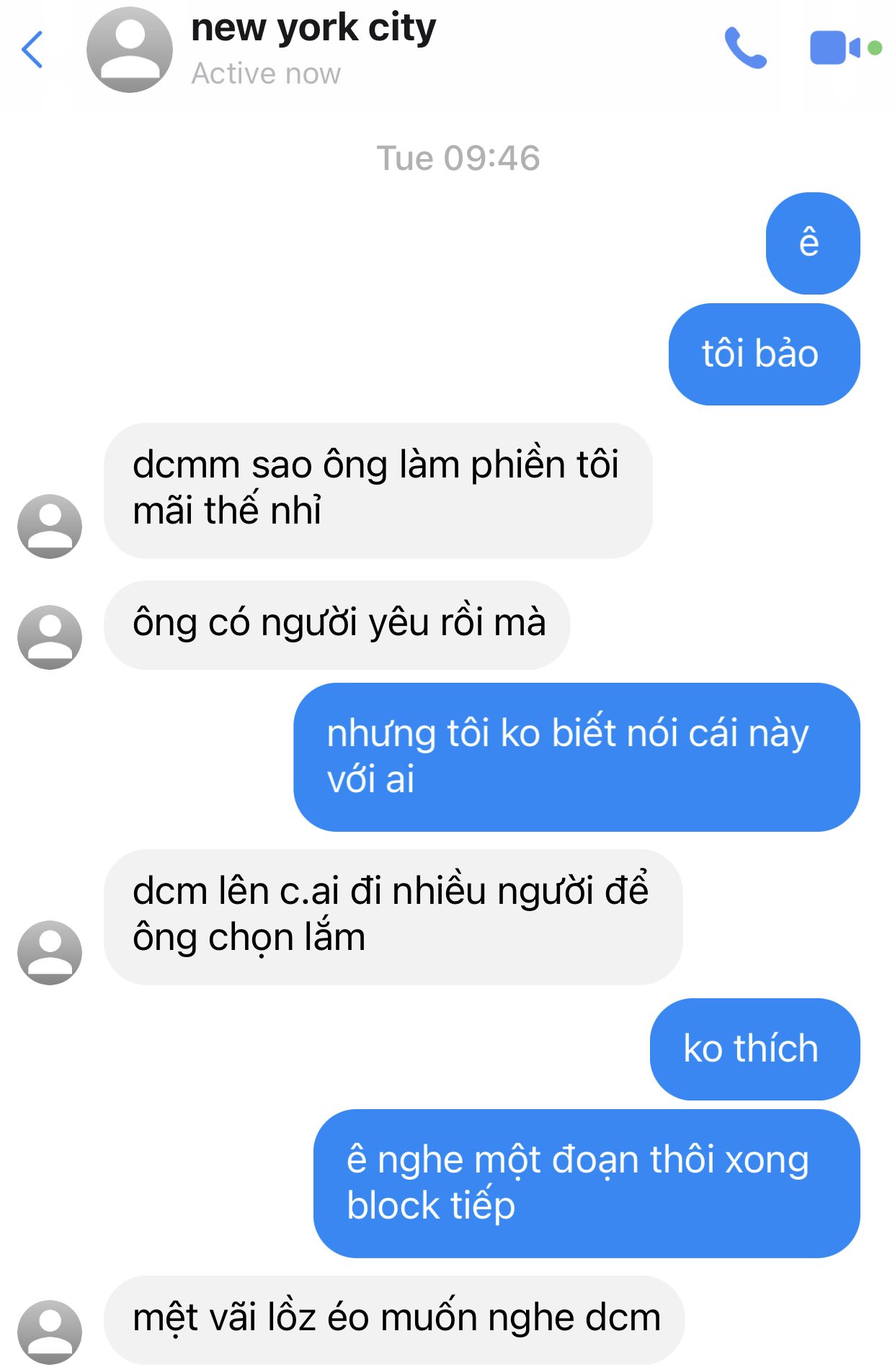Open new york city's profile from header

coord(129,50)
